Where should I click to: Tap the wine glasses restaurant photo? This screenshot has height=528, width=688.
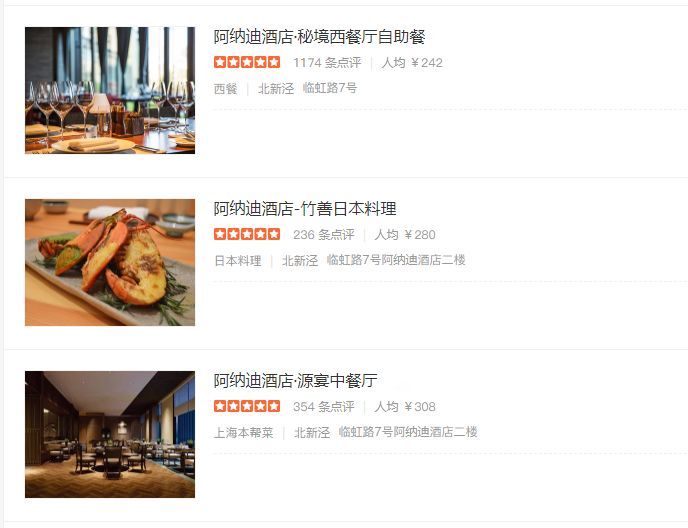(110, 90)
